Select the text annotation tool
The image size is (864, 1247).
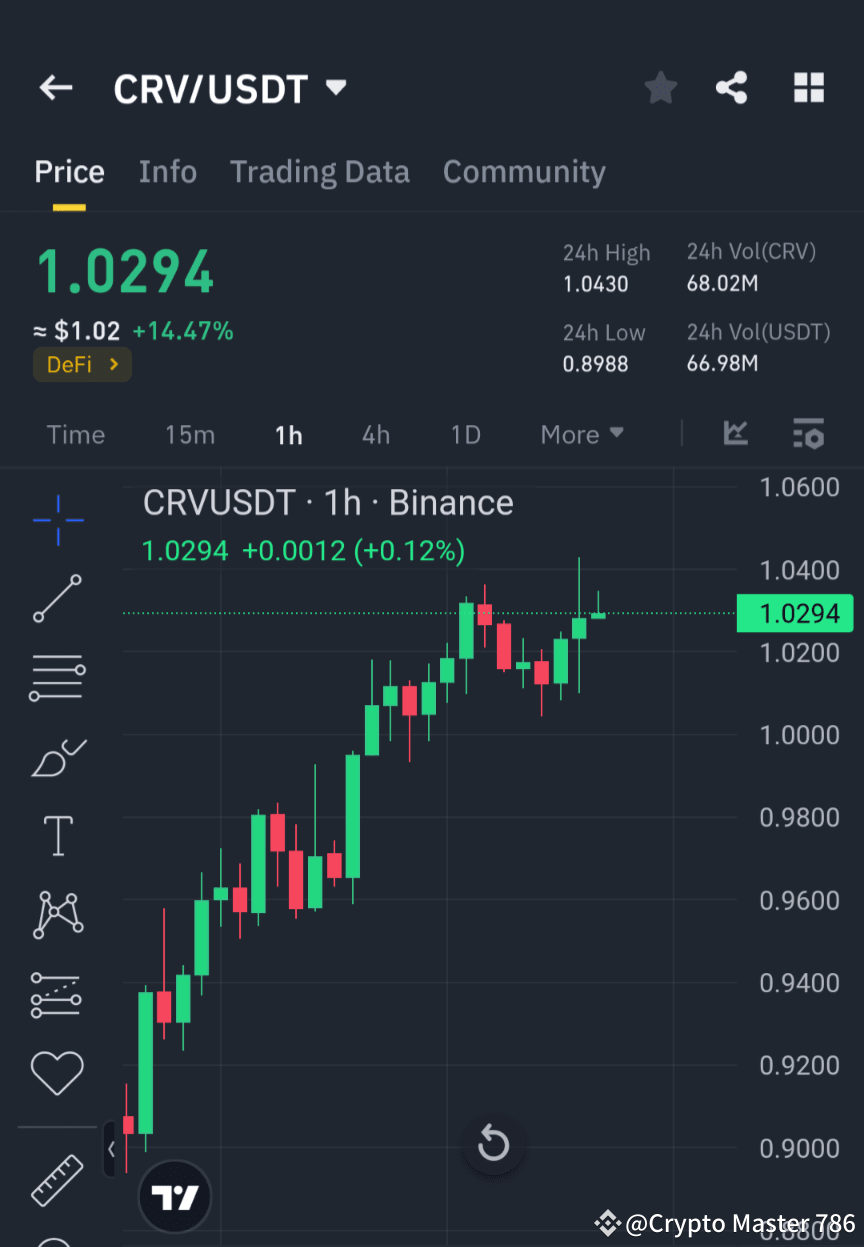click(57, 835)
